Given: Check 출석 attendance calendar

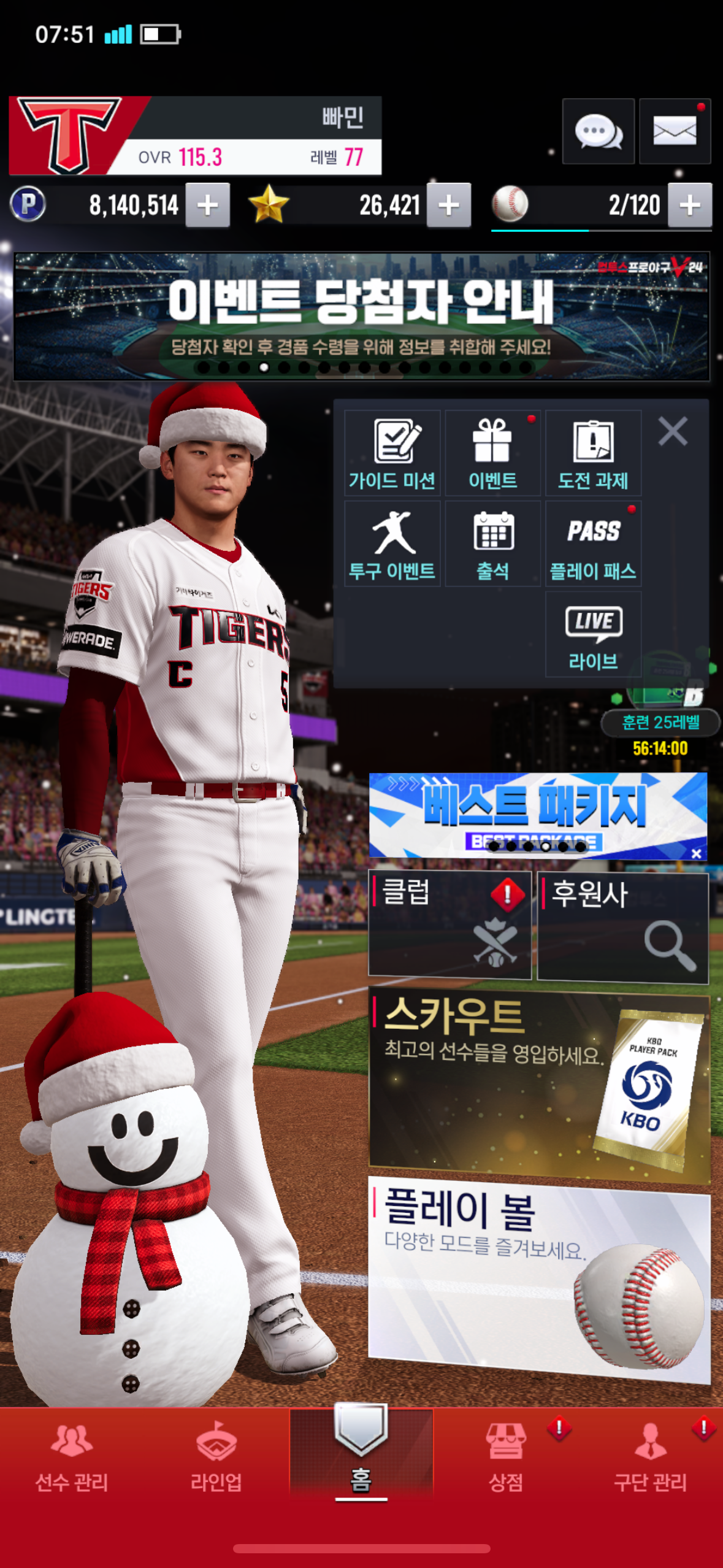Looking at the screenshot, I should [x=492, y=544].
